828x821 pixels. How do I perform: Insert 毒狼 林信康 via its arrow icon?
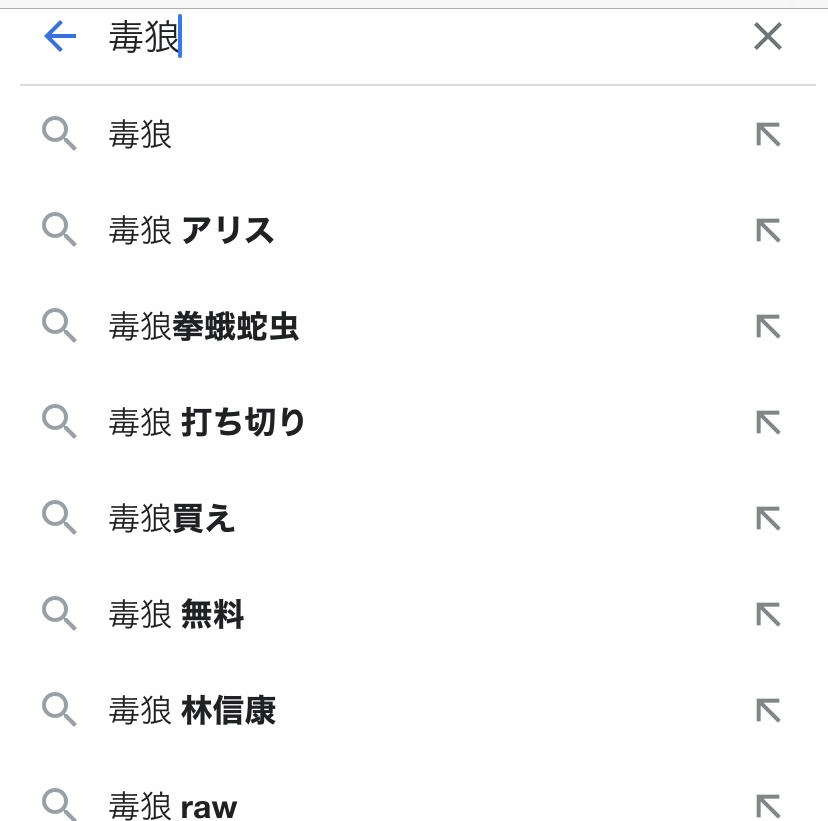click(x=767, y=711)
